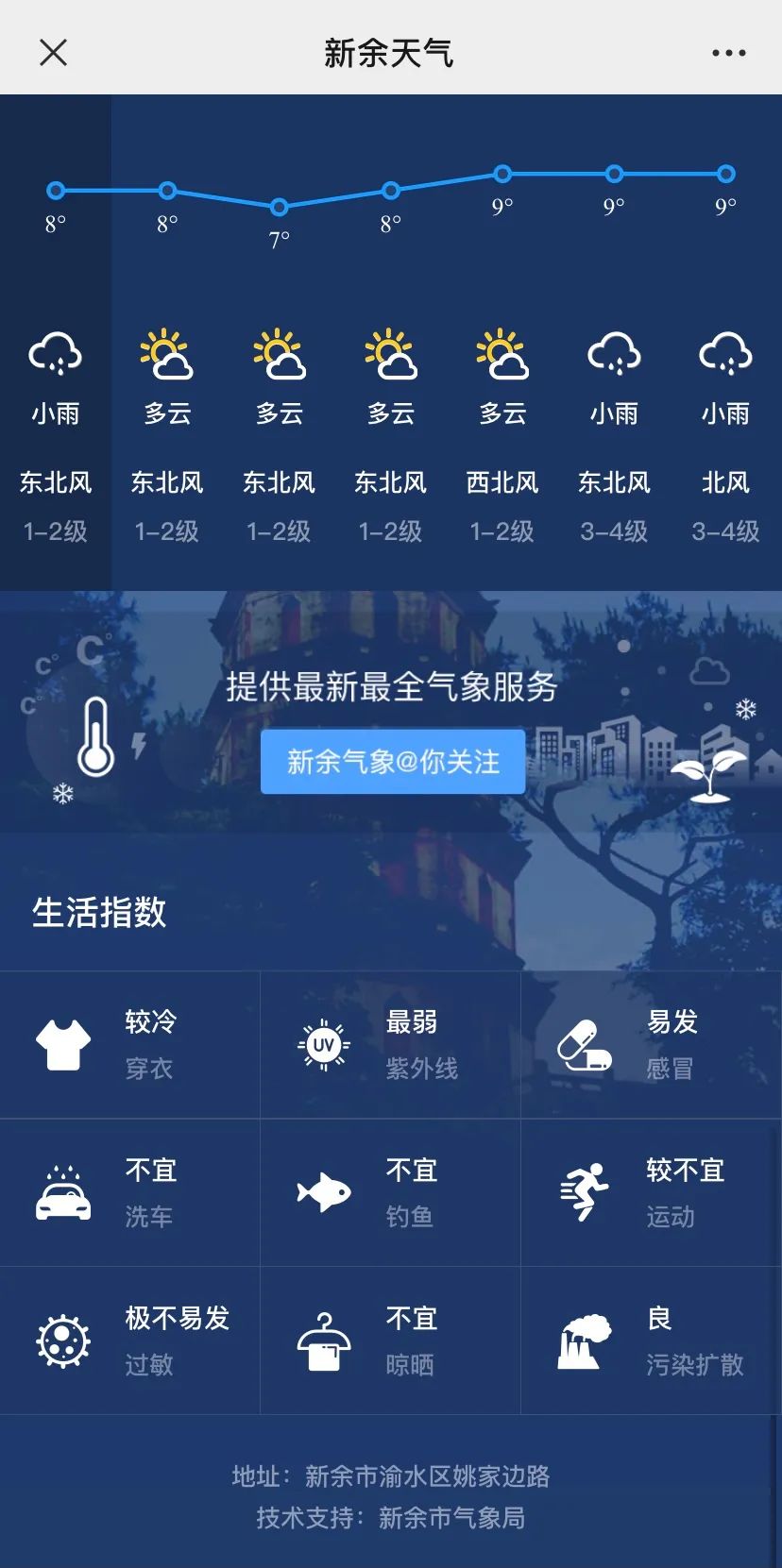Click the car wash 洗车 icon

62,1191
